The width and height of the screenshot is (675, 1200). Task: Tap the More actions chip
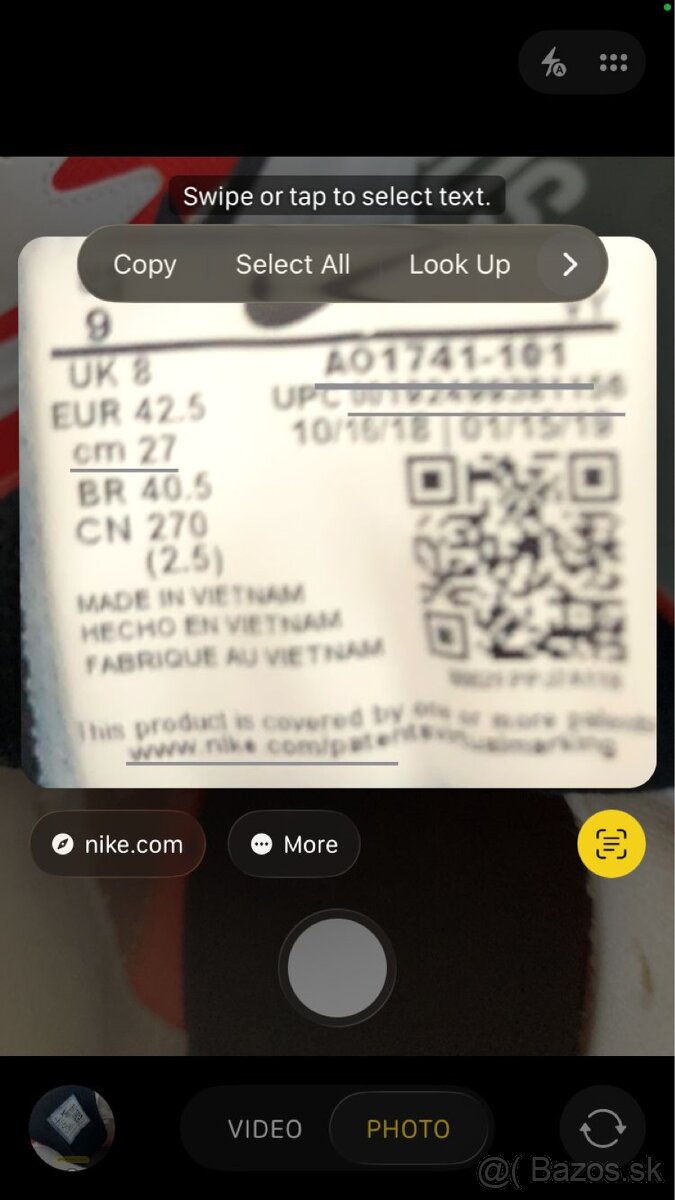[294, 844]
